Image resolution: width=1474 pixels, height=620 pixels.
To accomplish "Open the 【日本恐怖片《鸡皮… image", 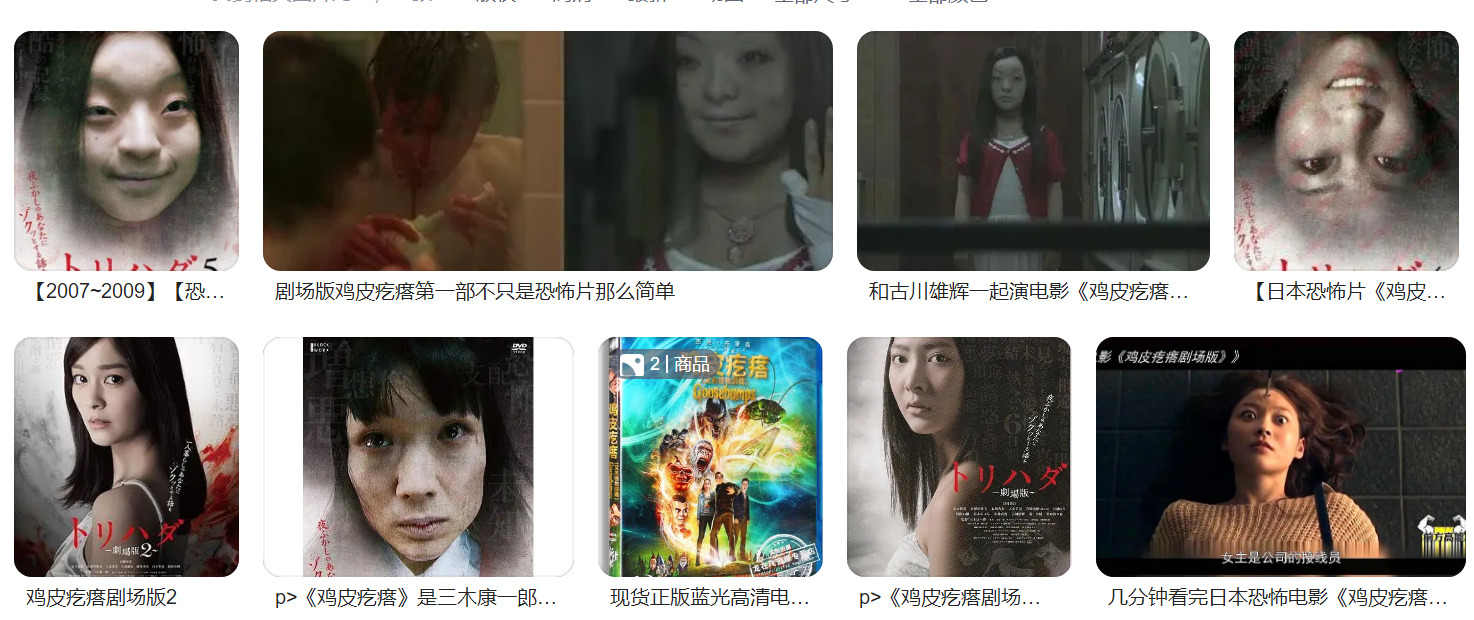I will pos(1346,150).
